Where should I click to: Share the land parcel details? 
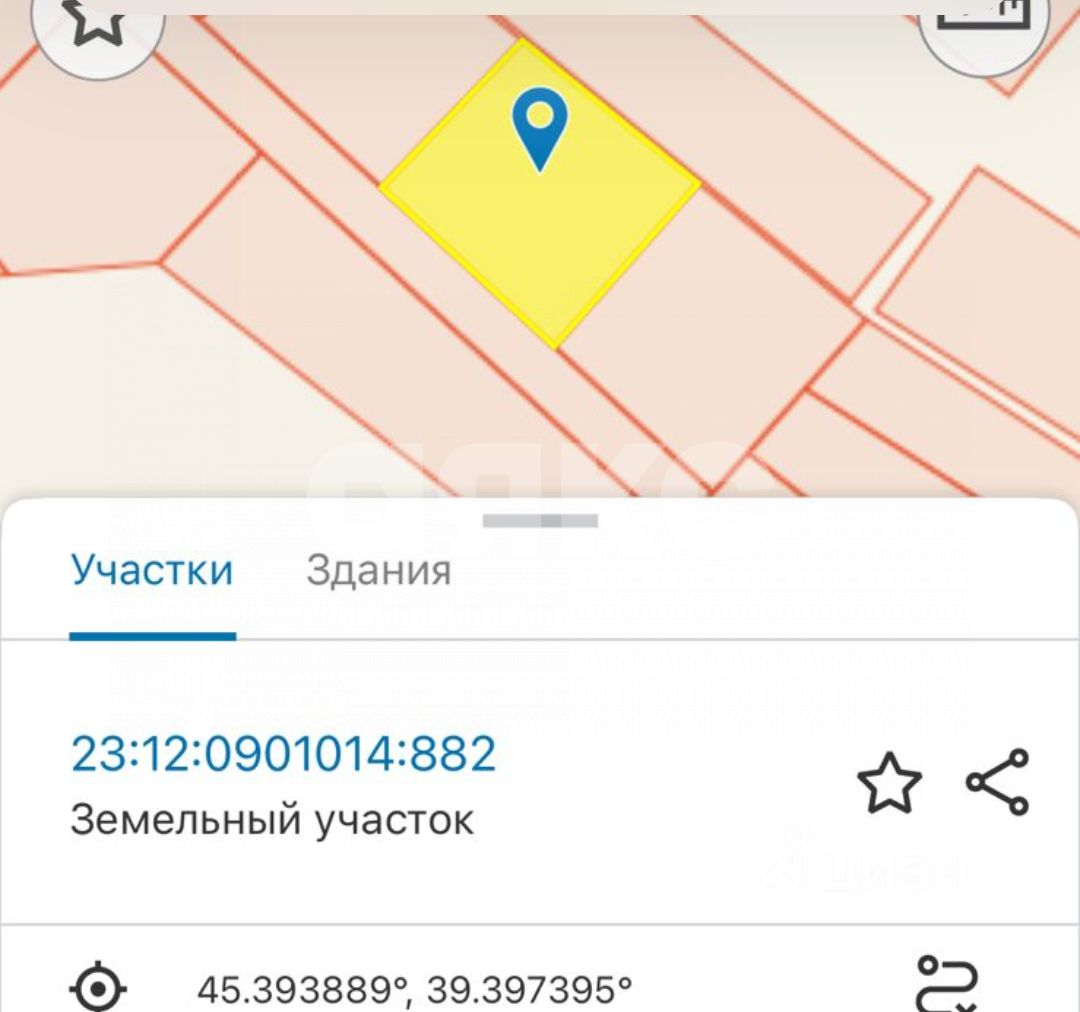point(997,782)
